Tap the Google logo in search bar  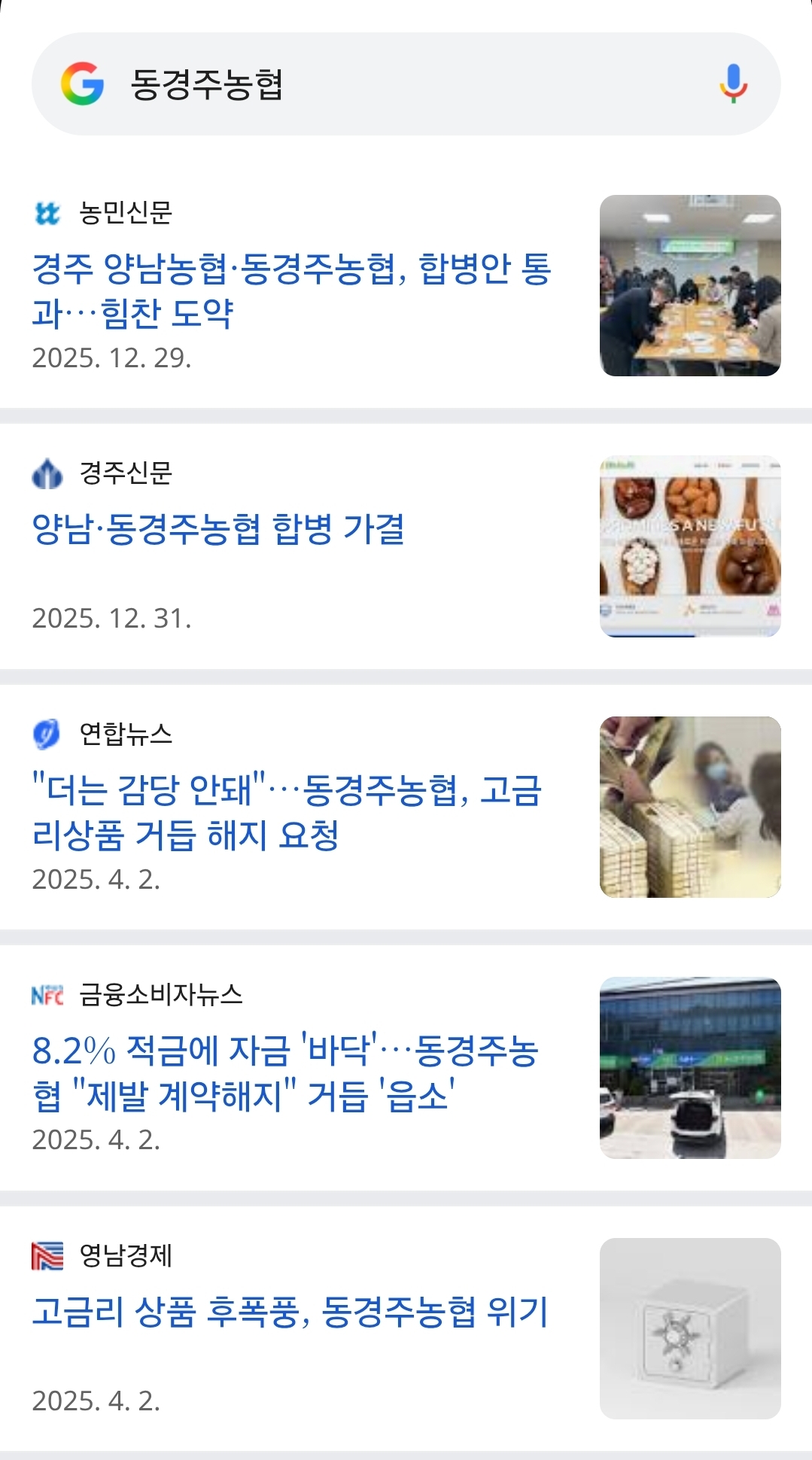click(x=82, y=84)
